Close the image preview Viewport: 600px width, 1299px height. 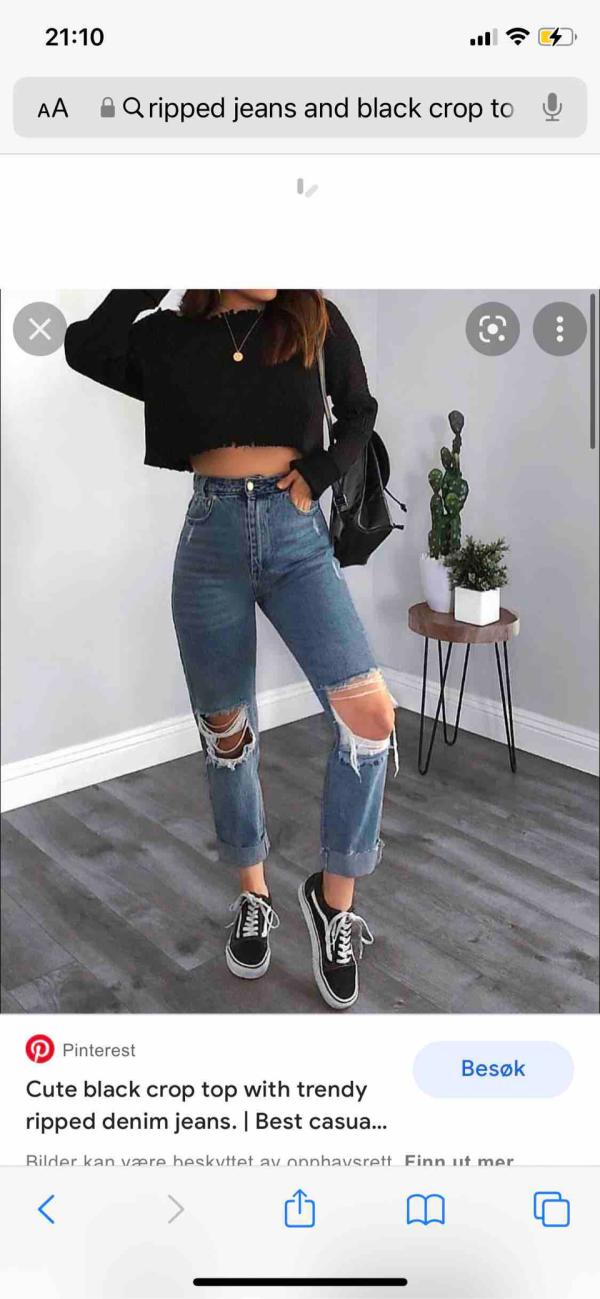pyautogui.click(x=40, y=329)
